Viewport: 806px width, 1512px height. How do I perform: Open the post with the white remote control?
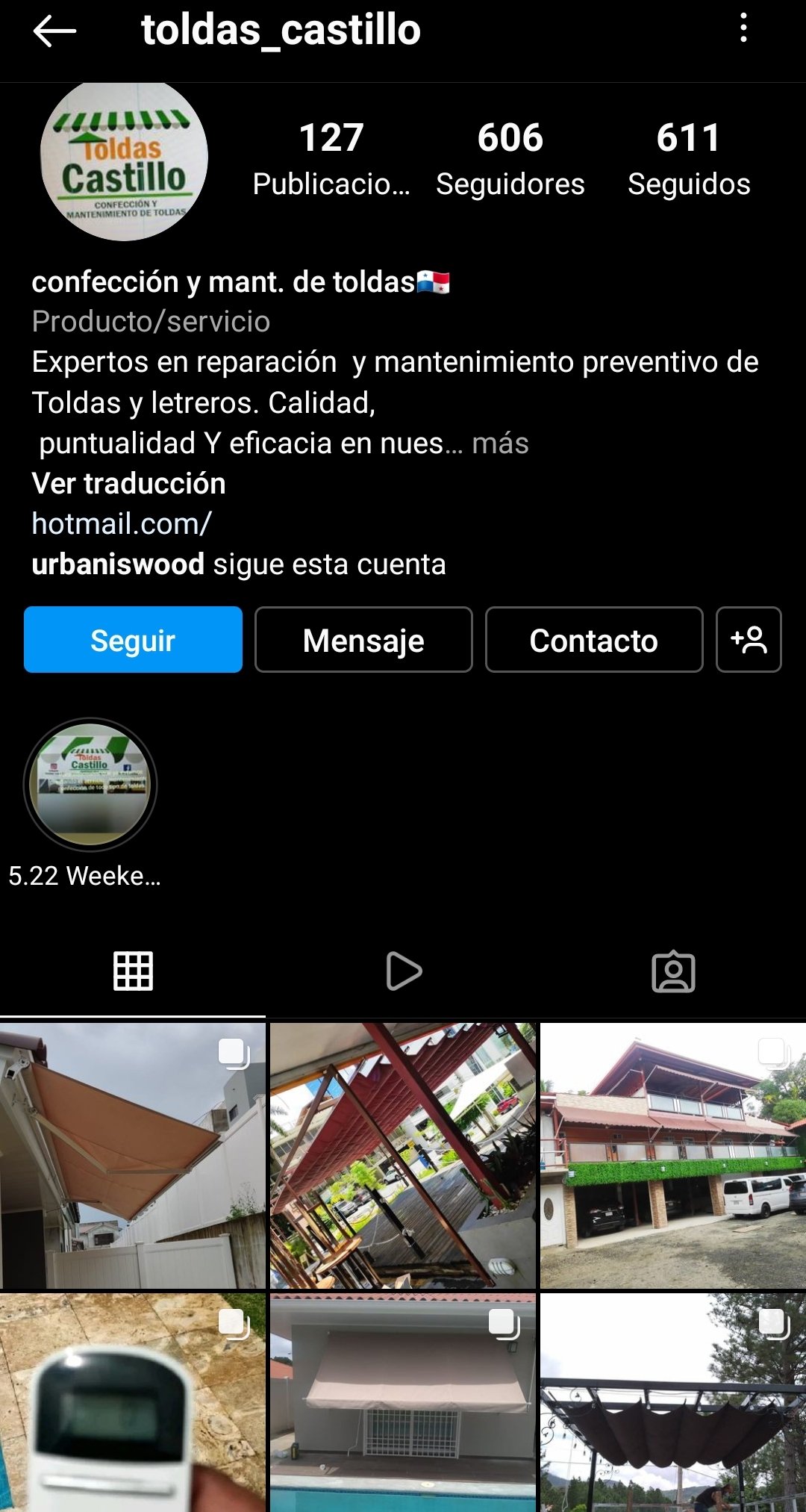(133, 1403)
